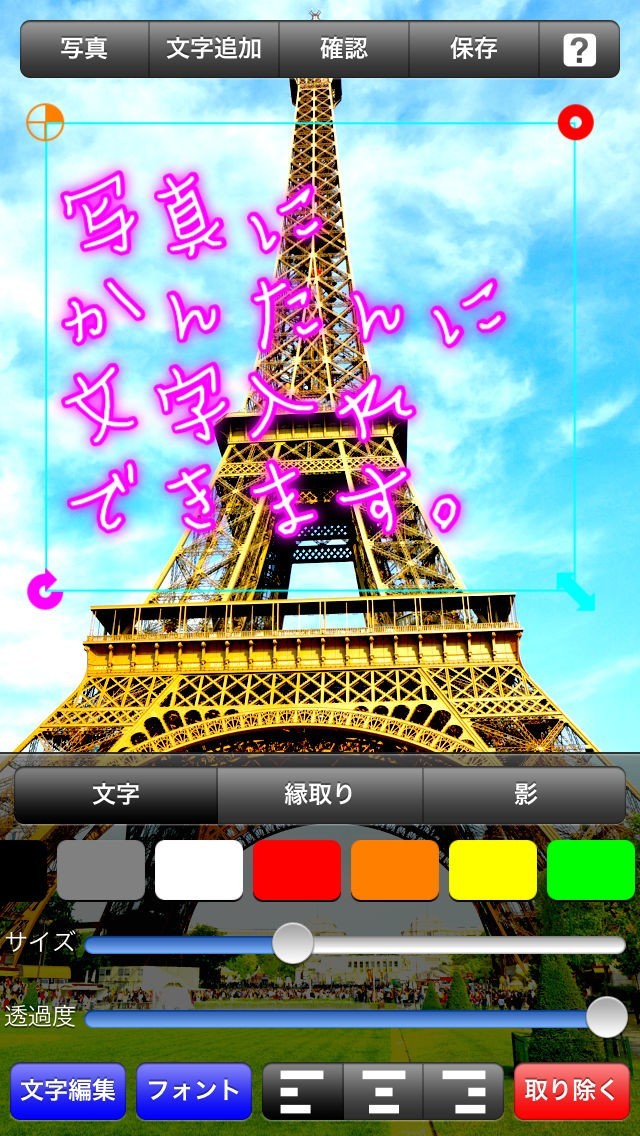Choose the white color swatch
The height and width of the screenshot is (1136, 640).
[199, 870]
